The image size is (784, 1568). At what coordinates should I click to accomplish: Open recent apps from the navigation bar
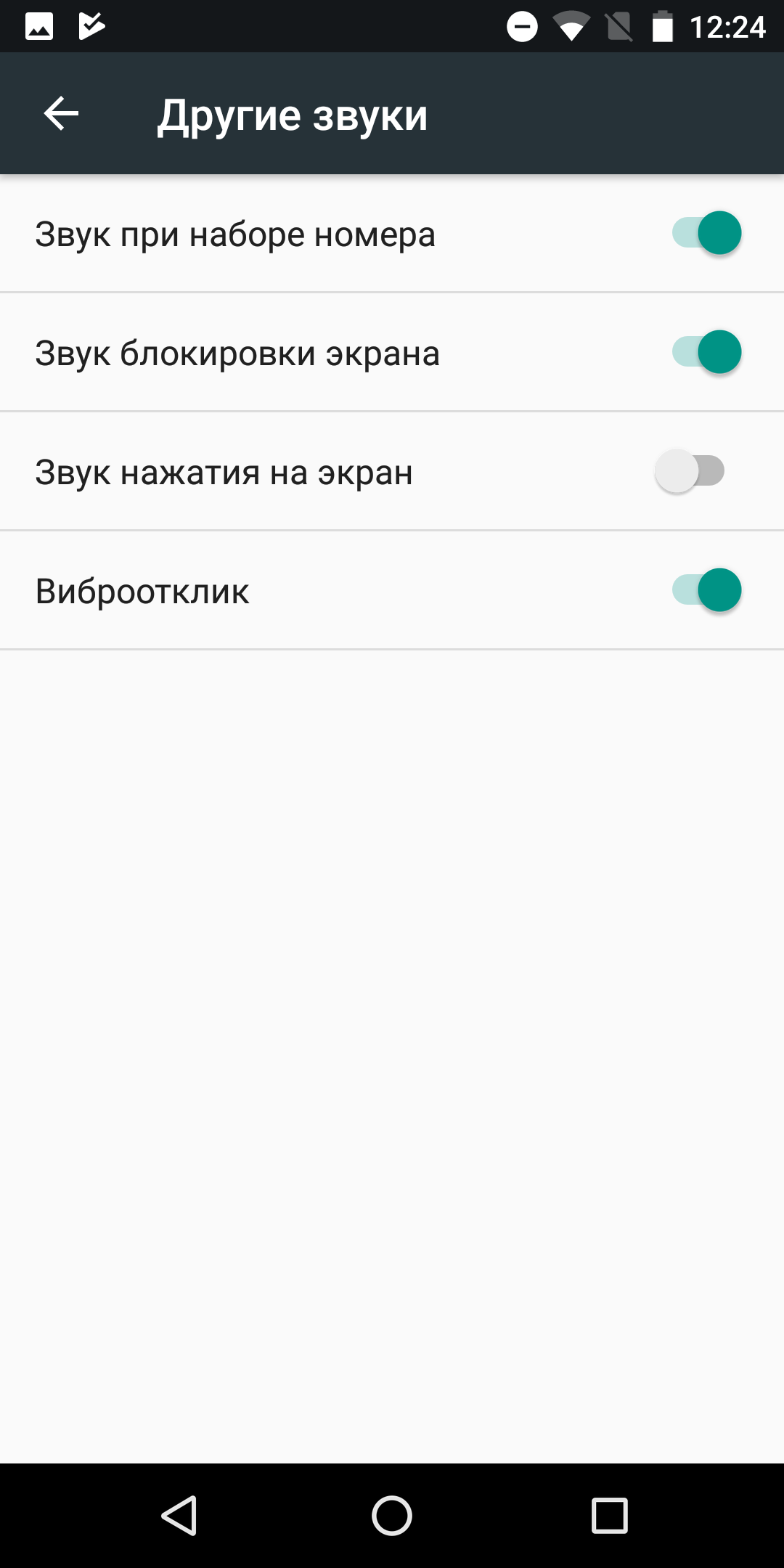pyautogui.click(x=610, y=1516)
